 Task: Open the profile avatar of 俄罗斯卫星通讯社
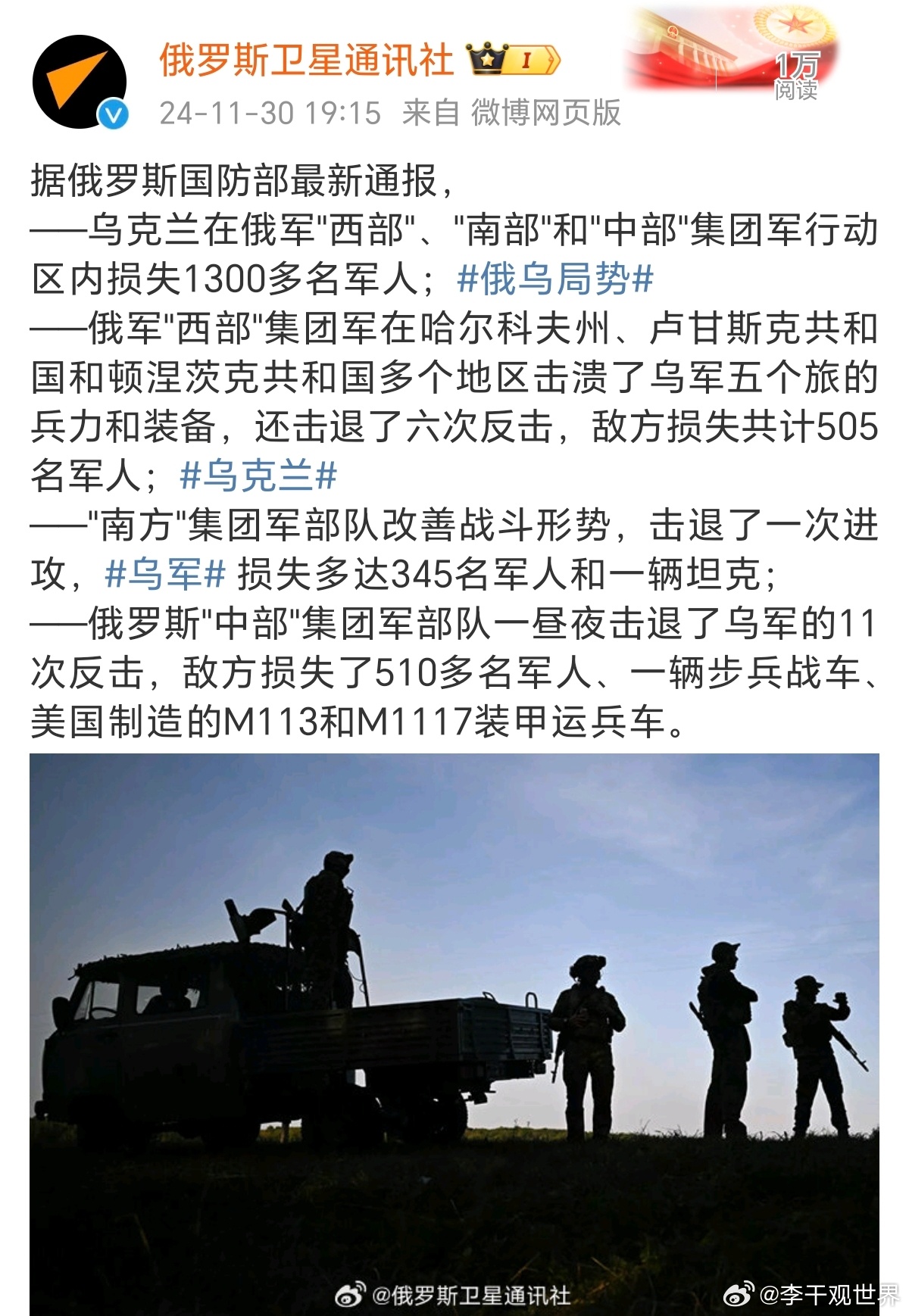pyautogui.click(x=80, y=81)
